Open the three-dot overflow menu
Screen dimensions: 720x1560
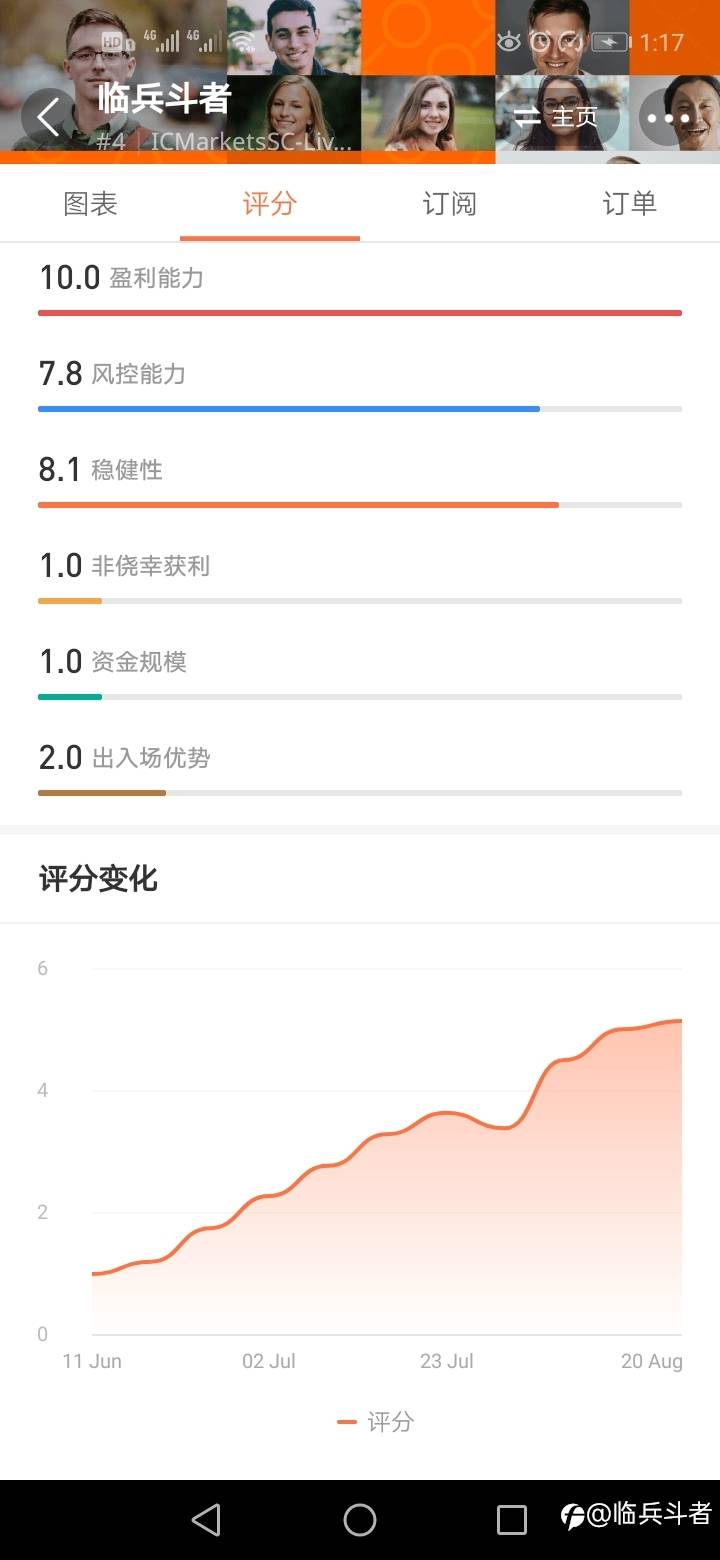pyautogui.click(x=668, y=117)
